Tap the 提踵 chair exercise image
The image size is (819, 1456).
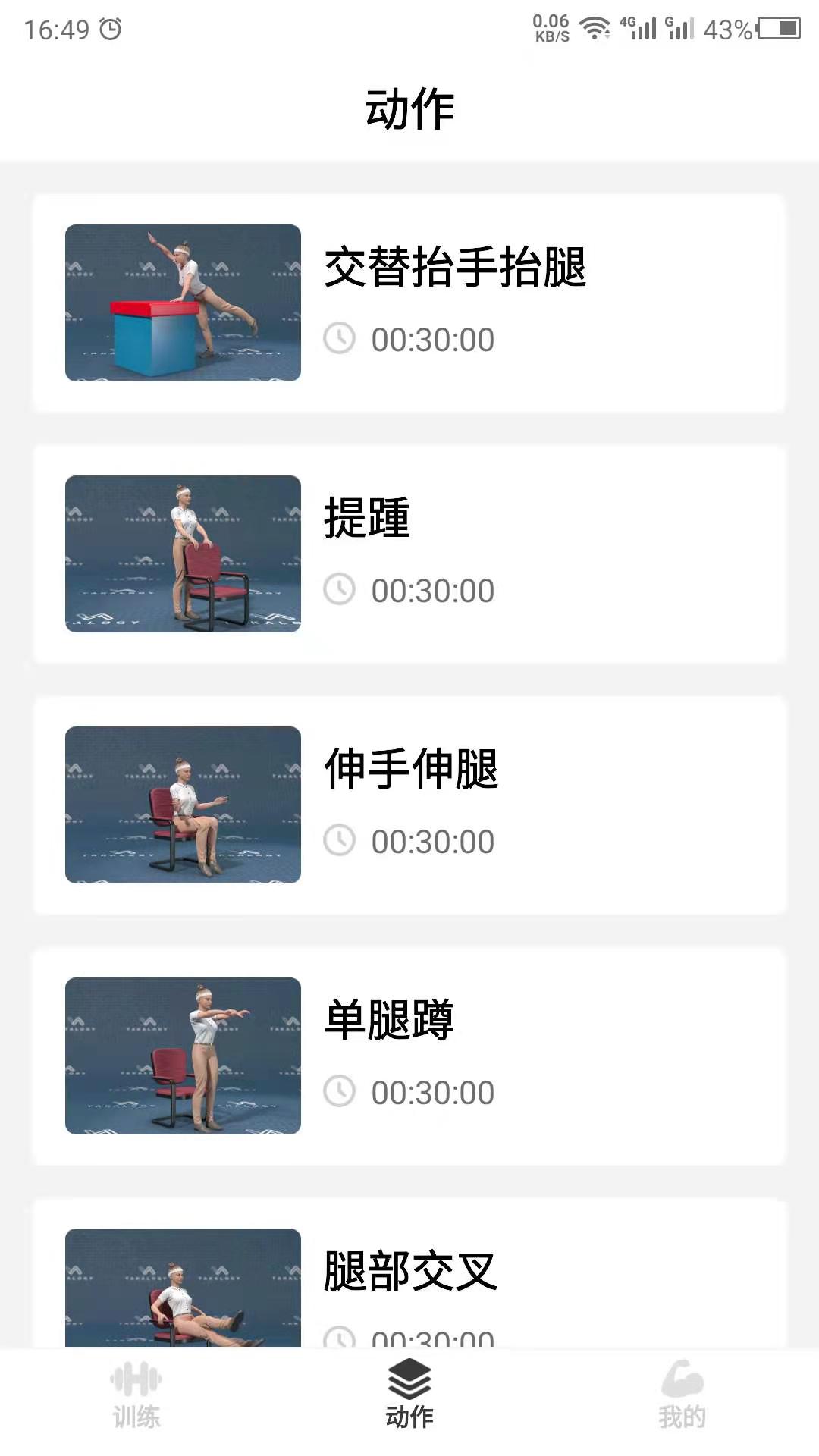pyautogui.click(x=183, y=555)
